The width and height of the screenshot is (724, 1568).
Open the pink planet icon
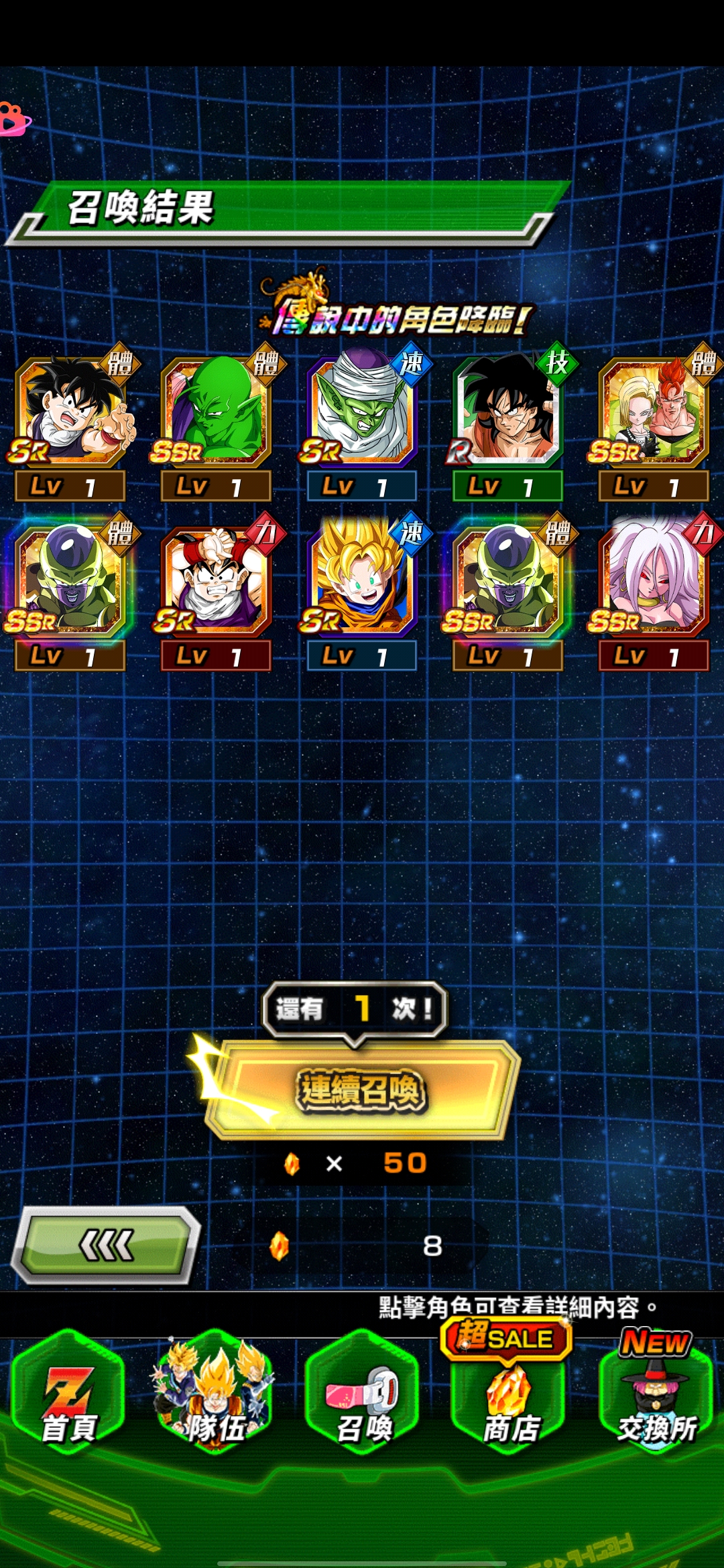13,119
